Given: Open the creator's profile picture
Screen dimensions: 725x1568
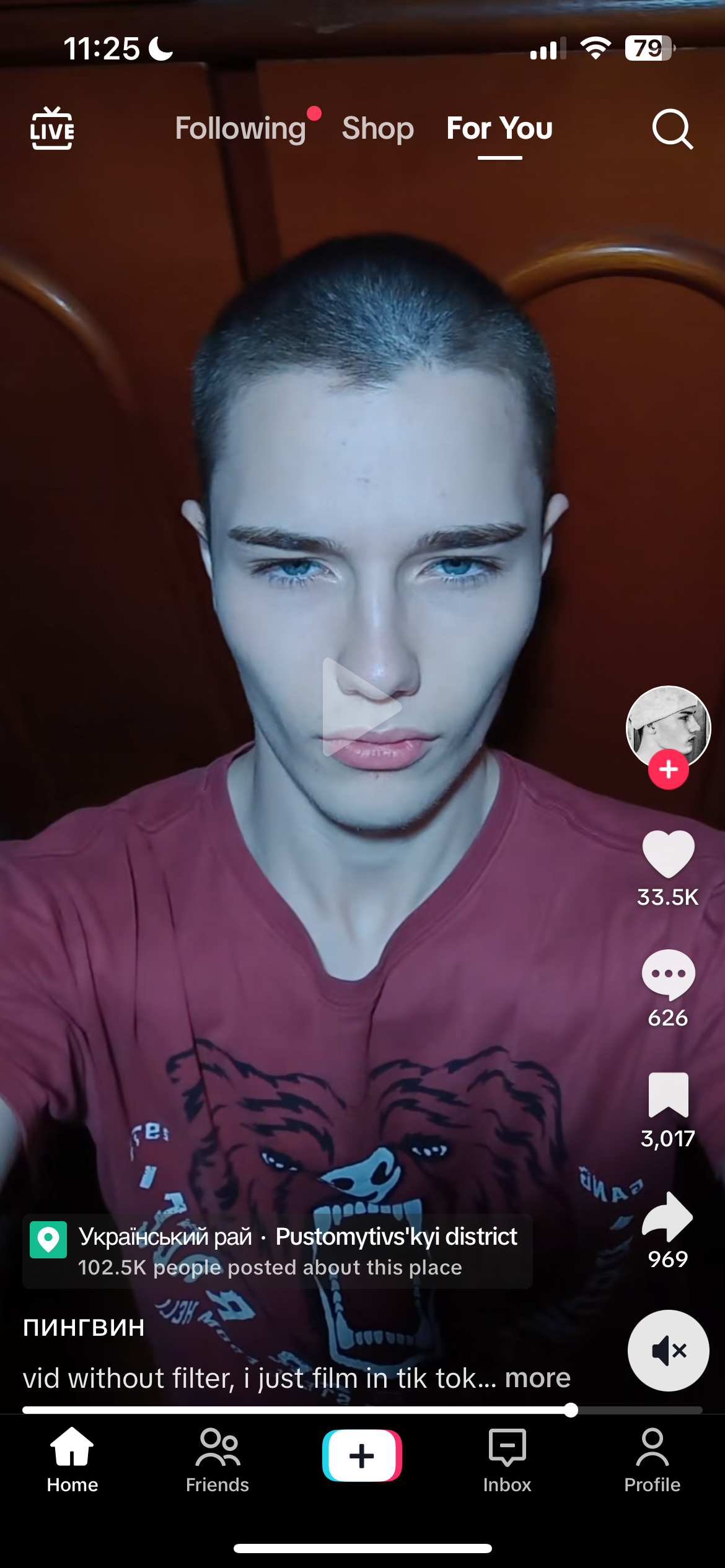Looking at the screenshot, I should (x=668, y=726).
